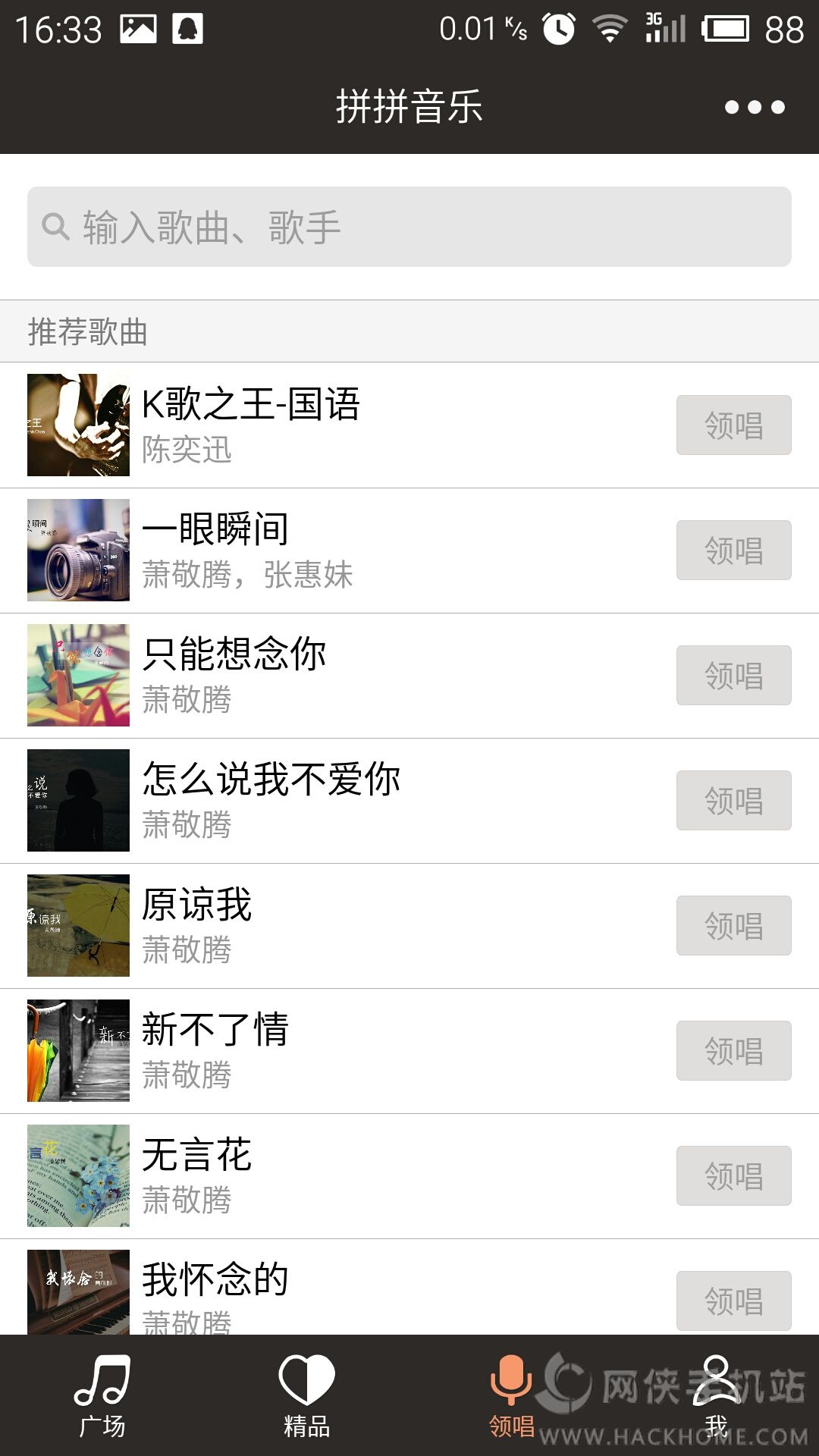Open the K歌之王-国语 song row

(379, 425)
